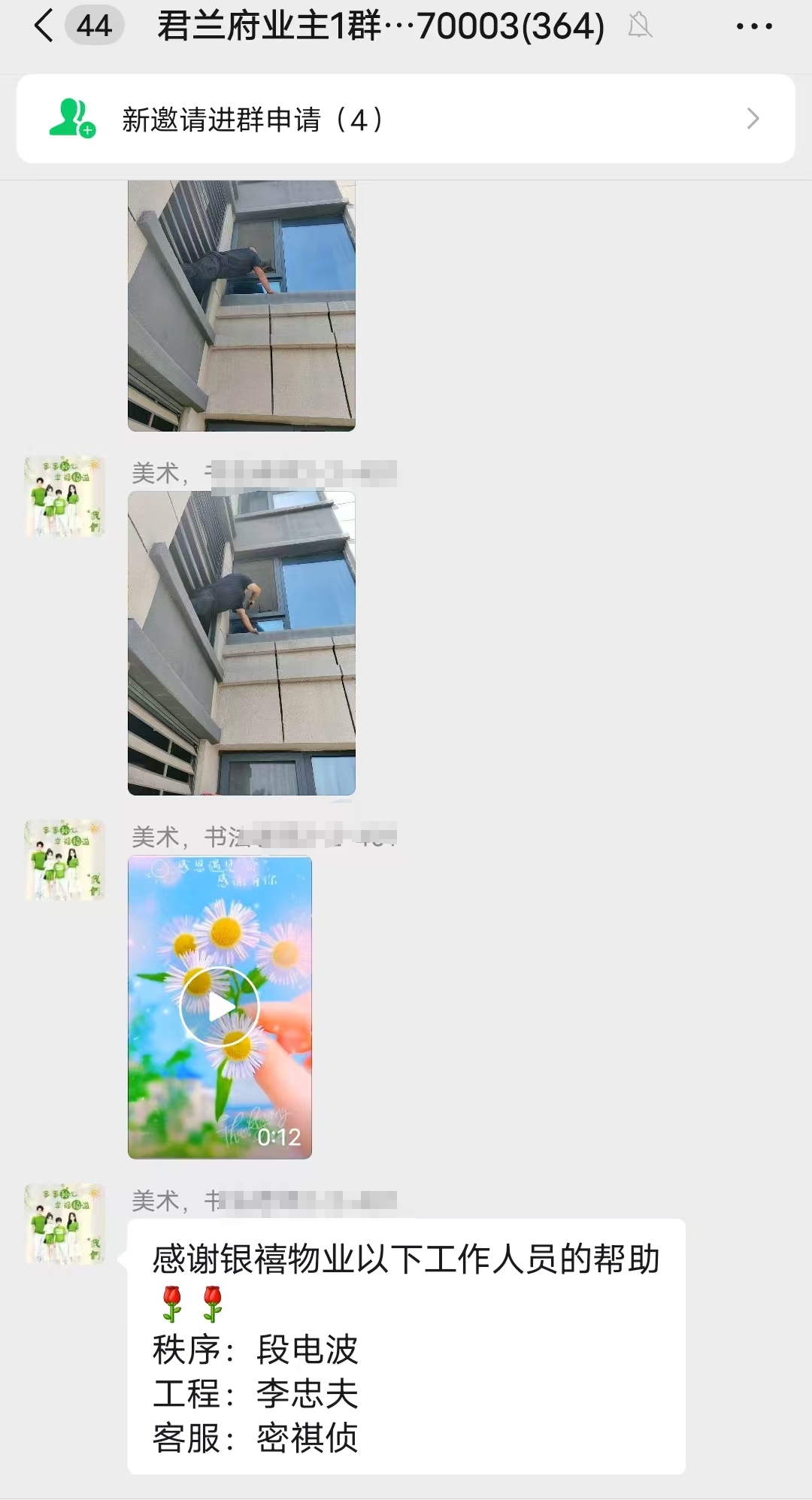Viewport: 812px width, 1500px height.
Task: Go back to the chat list
Action: pos(44,26)
